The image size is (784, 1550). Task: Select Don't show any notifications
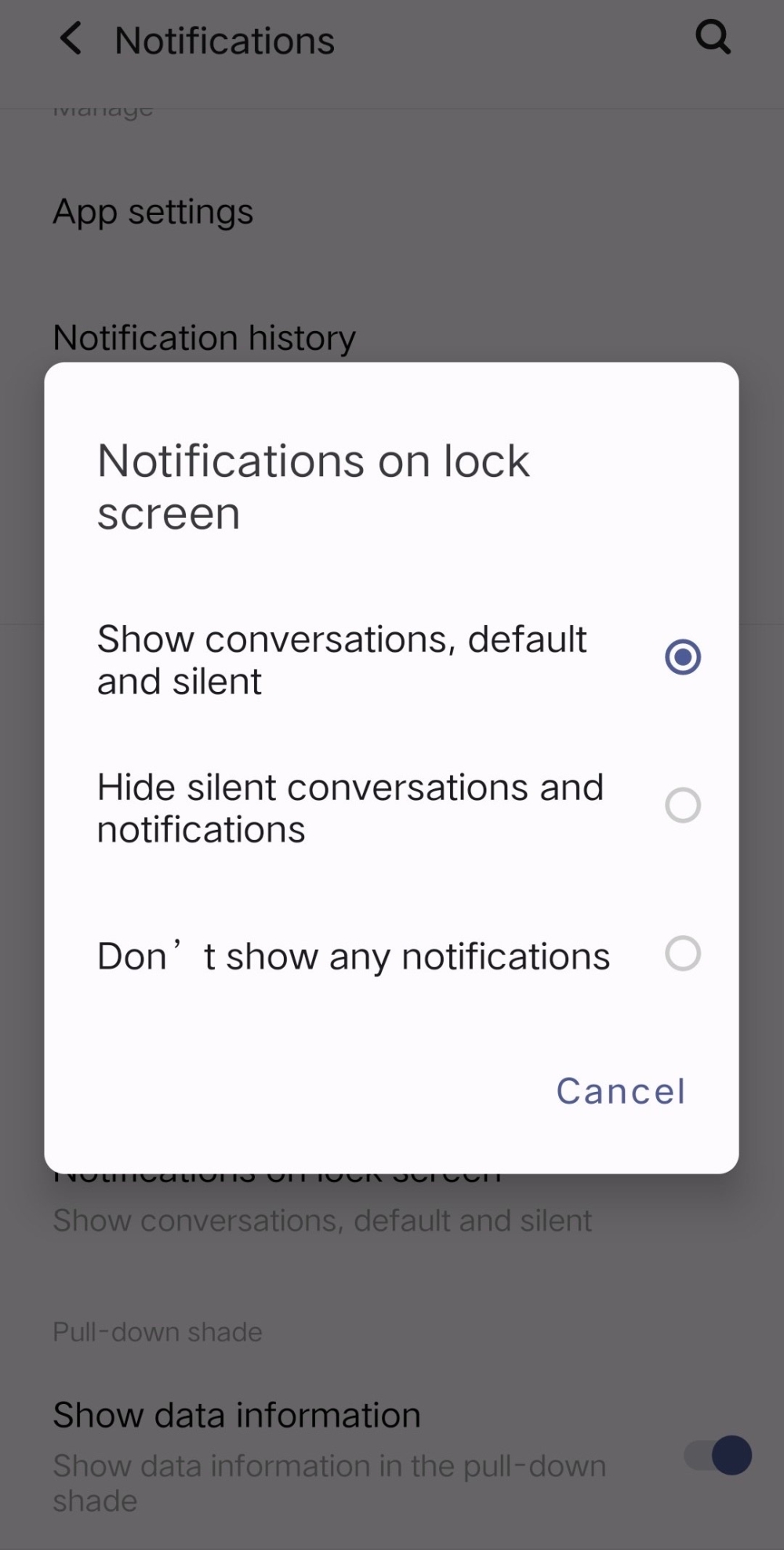(682, 954)
